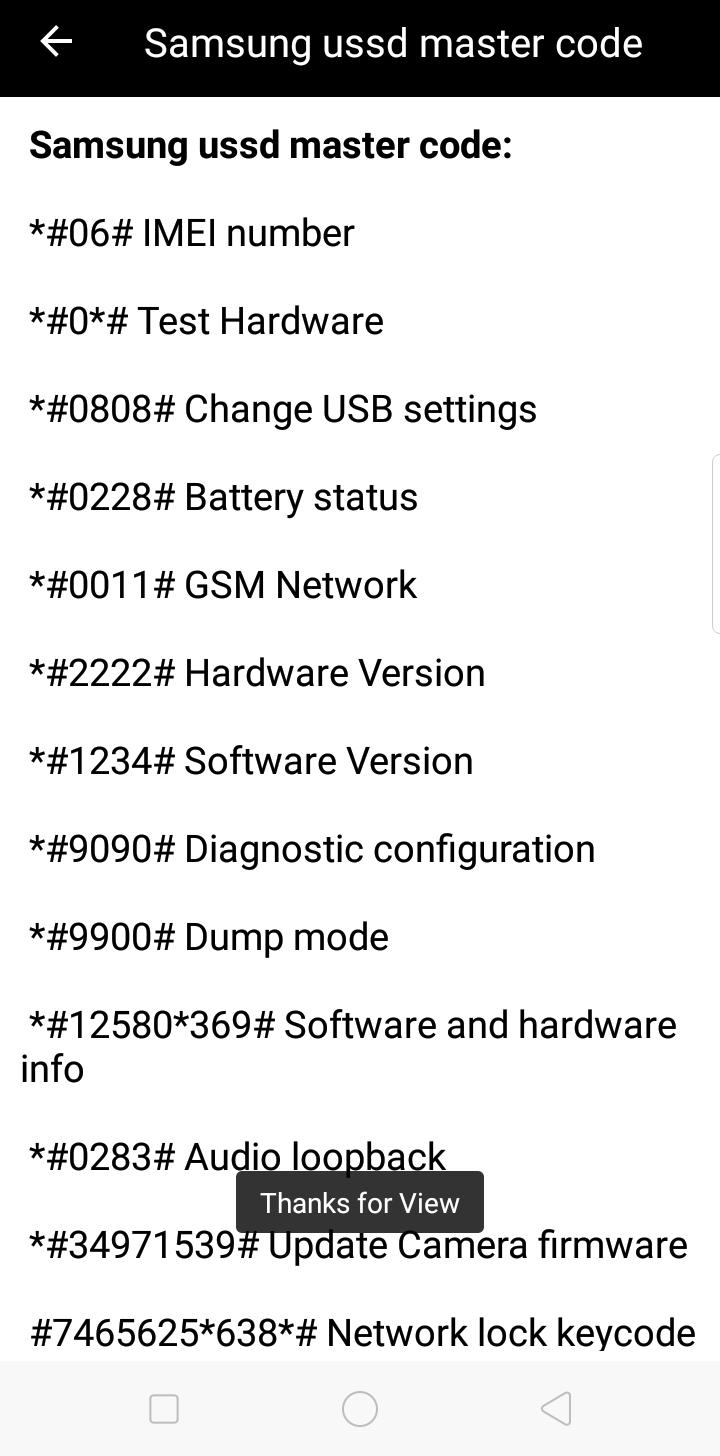Viewport: 720px width, 1456px height.
Task: Tap the system home button
Action: click(x=360, y=1408)
